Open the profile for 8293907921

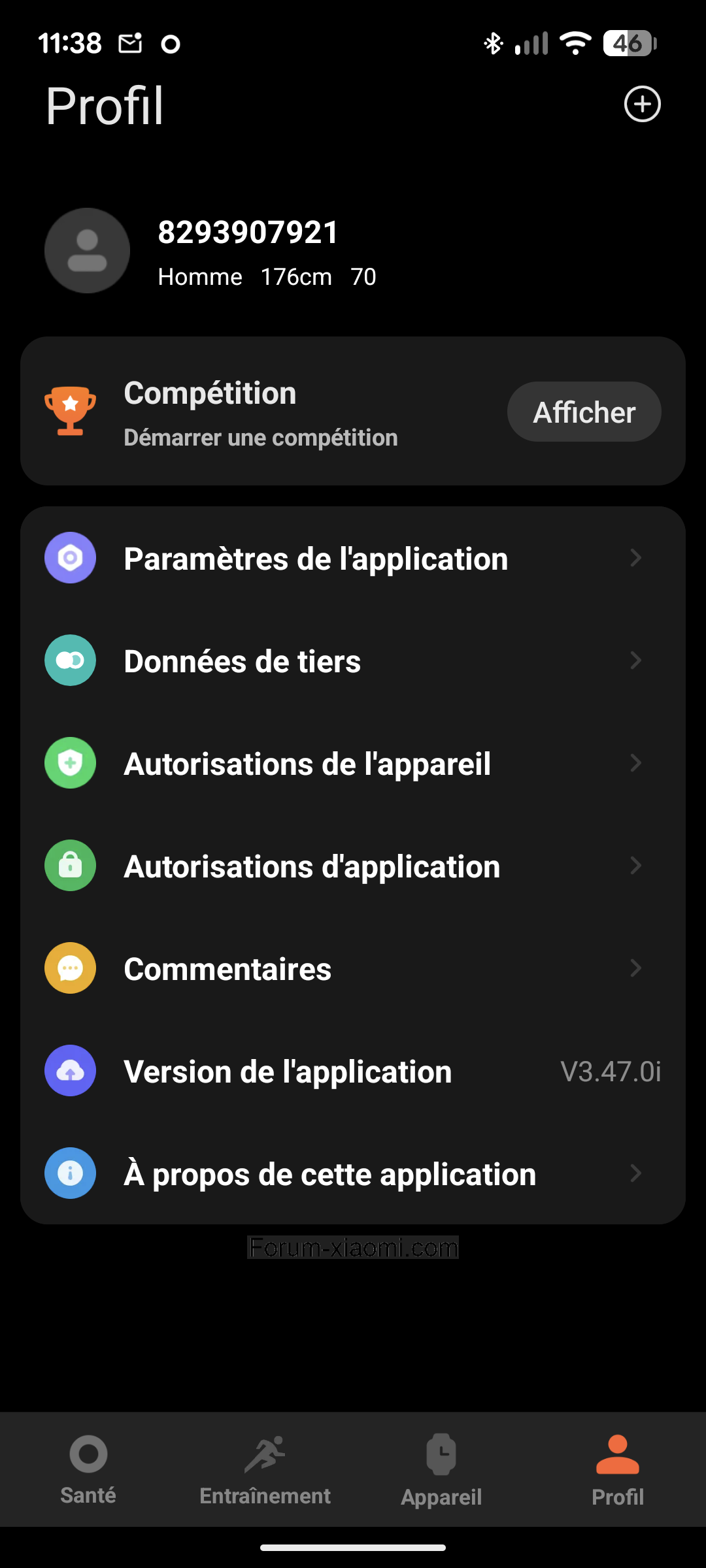248,251
